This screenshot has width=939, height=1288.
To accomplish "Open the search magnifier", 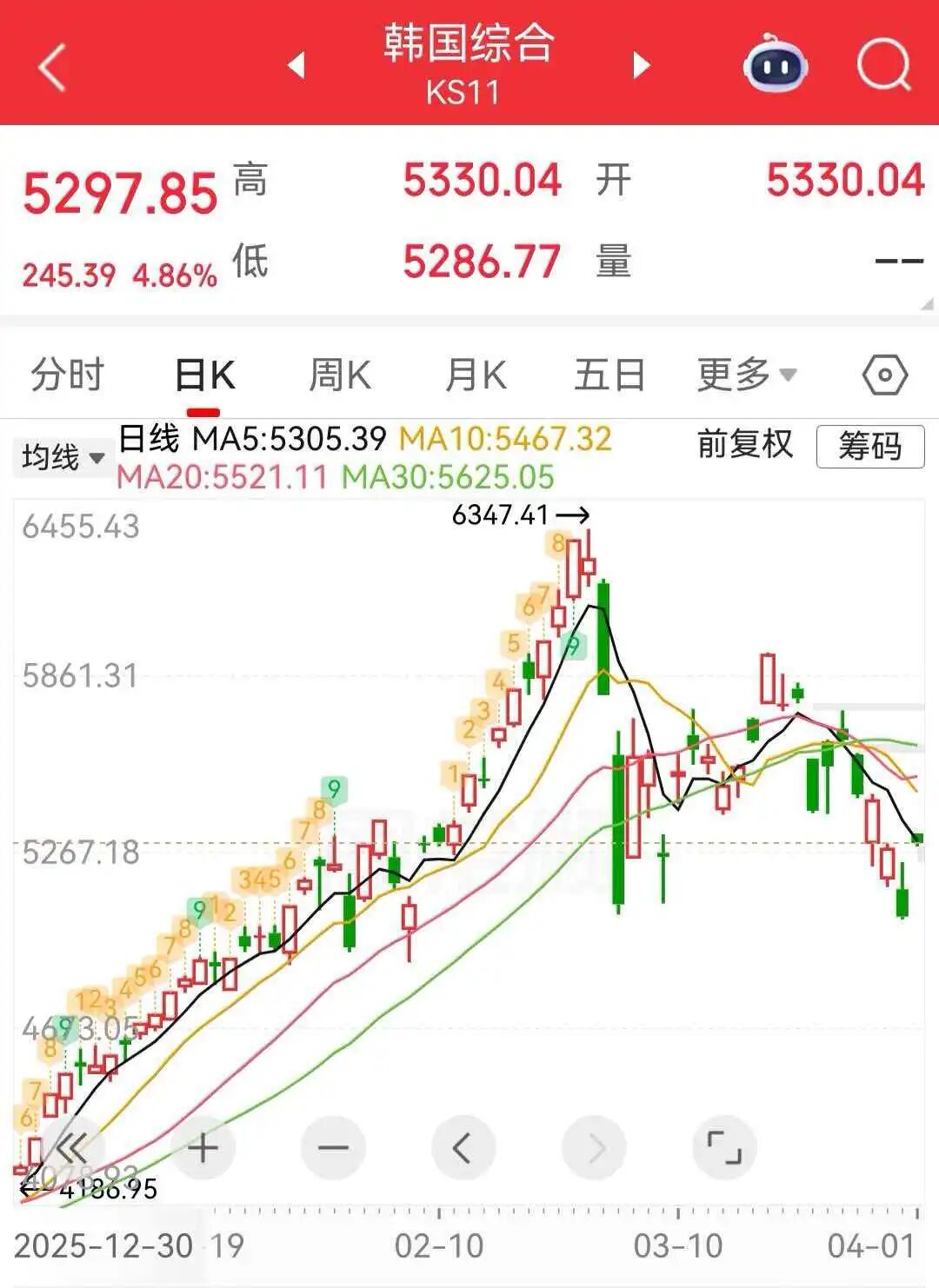I will pos(882,65).
